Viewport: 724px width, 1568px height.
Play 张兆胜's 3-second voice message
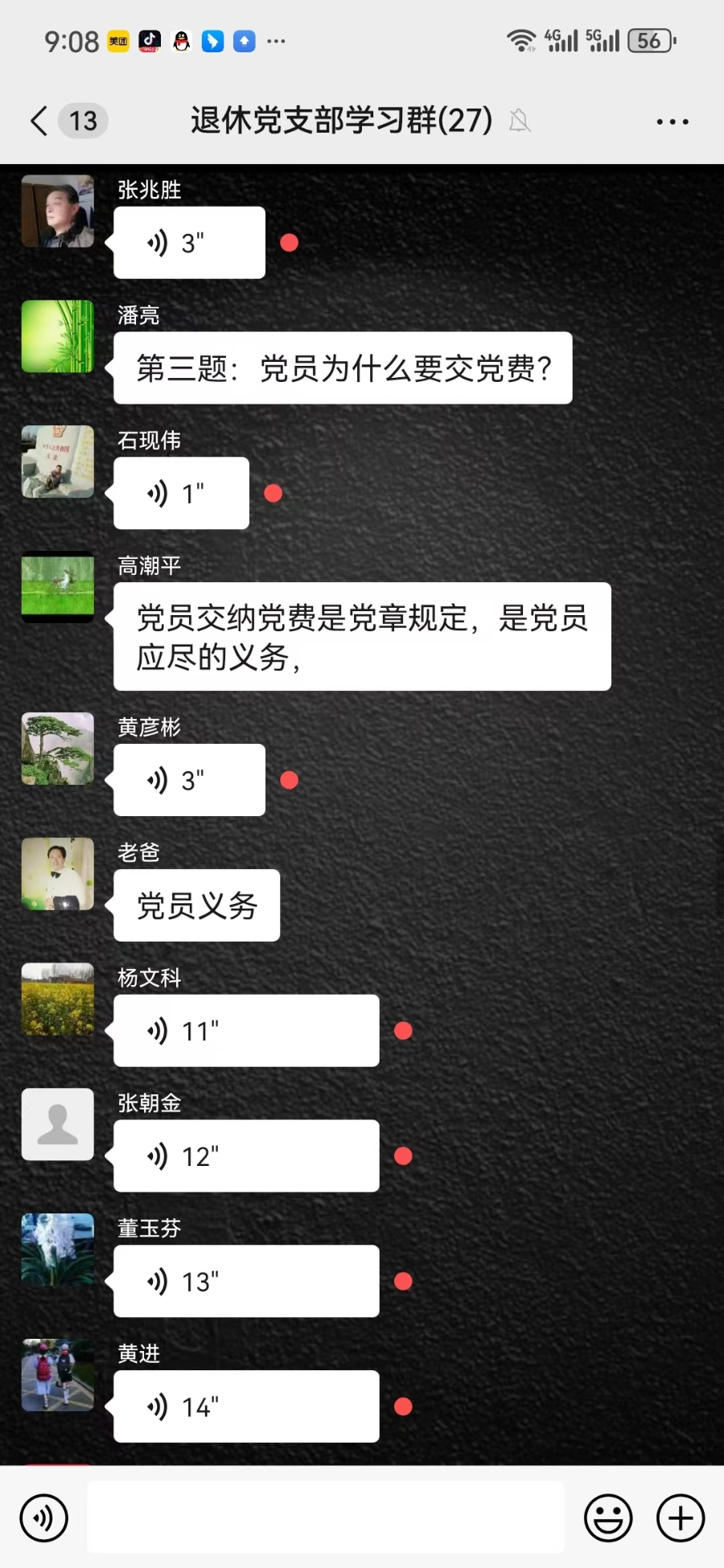tap(189, 243)
